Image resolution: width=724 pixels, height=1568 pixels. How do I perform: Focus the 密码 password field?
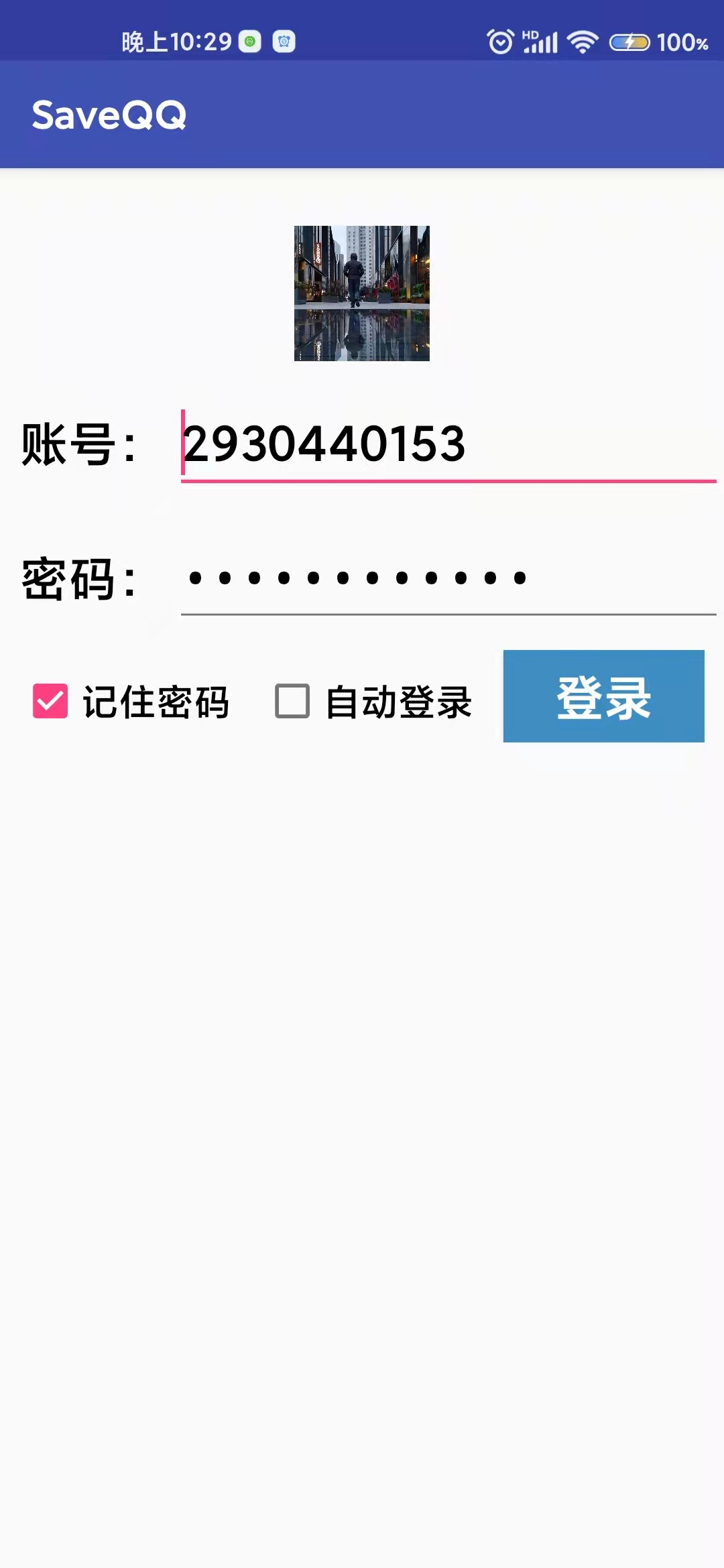(x=448, y=578)
